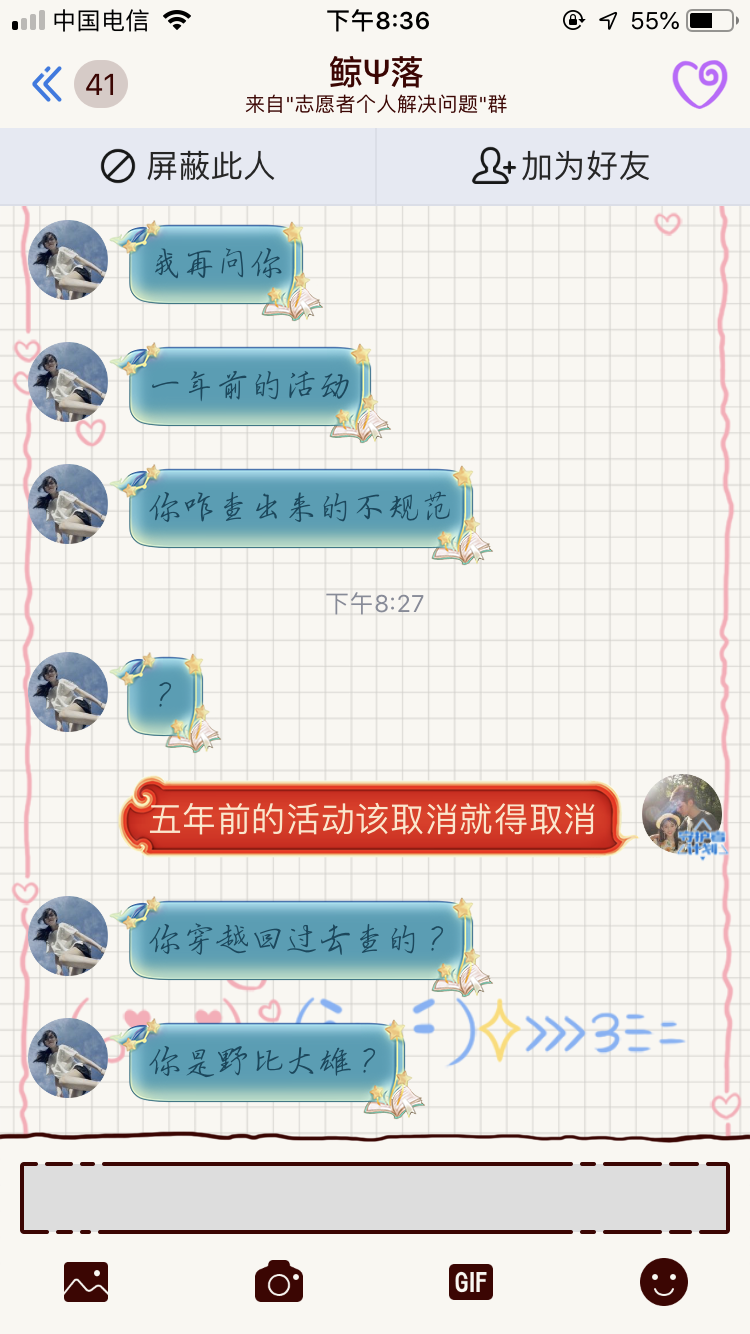Open my own avatar beside the red bubble
This screenshot has width=750, height=1334.
[682, 813]
